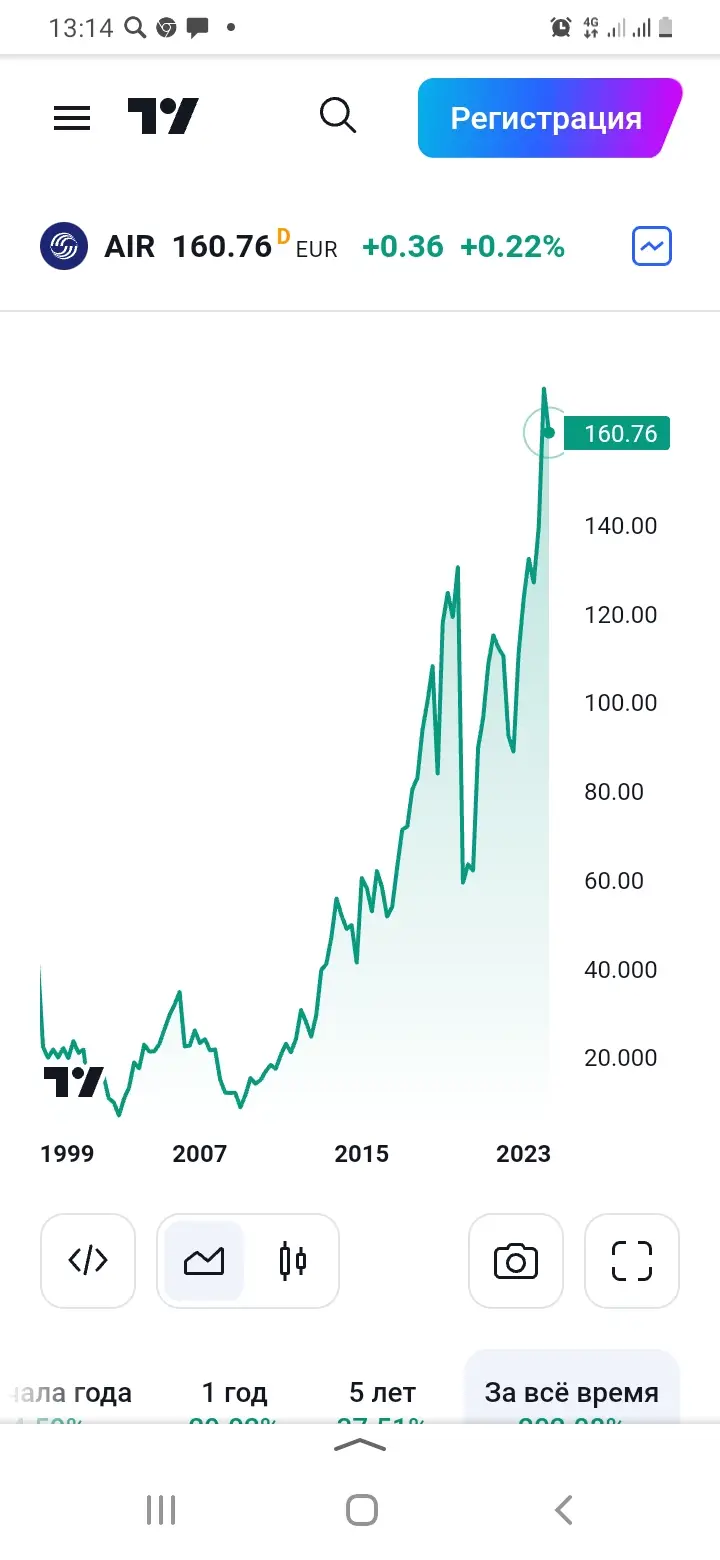Take a chart snapshot with camera

(516, 1261)
